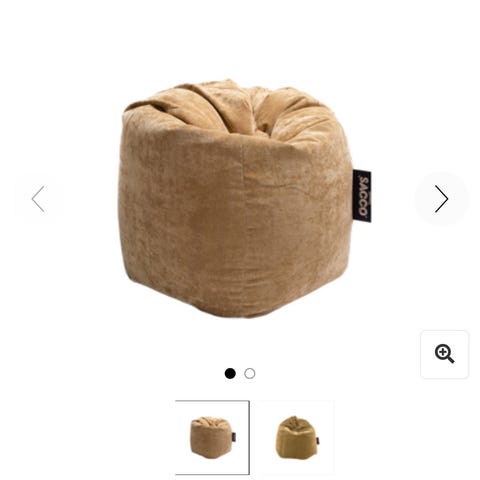Screen dimensions: 480x480
Task: Select the first carousel dot indicator
Action: (230, 373)
